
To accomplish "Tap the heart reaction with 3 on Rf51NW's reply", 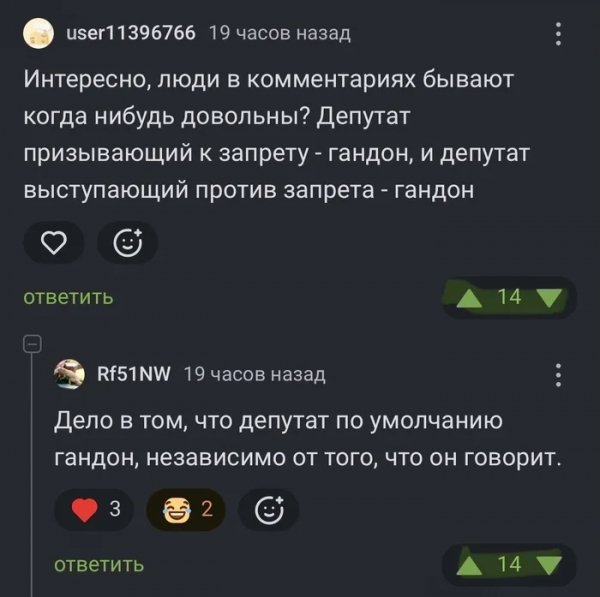I will click(x=98, y=510).
